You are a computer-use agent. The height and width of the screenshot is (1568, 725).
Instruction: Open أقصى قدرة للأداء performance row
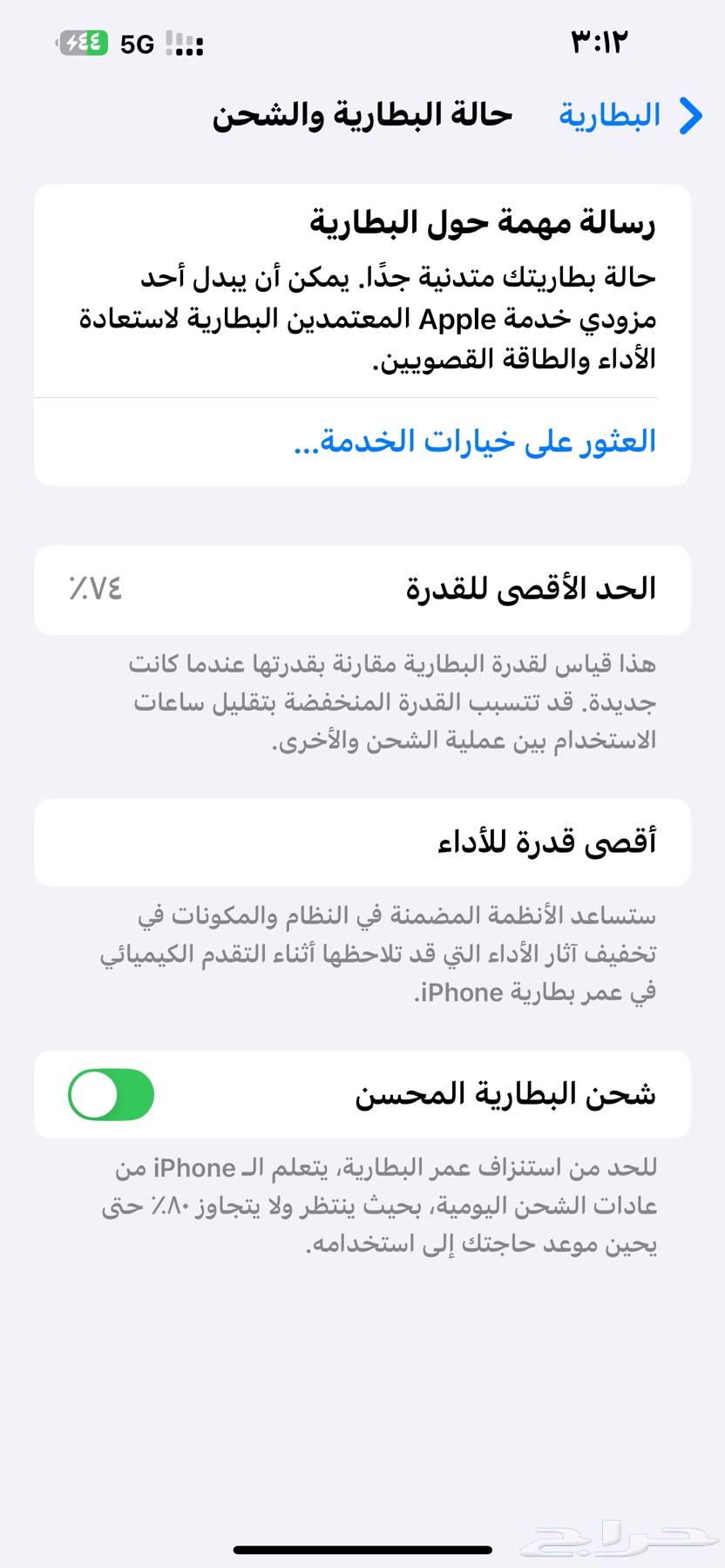coord(362,842)
